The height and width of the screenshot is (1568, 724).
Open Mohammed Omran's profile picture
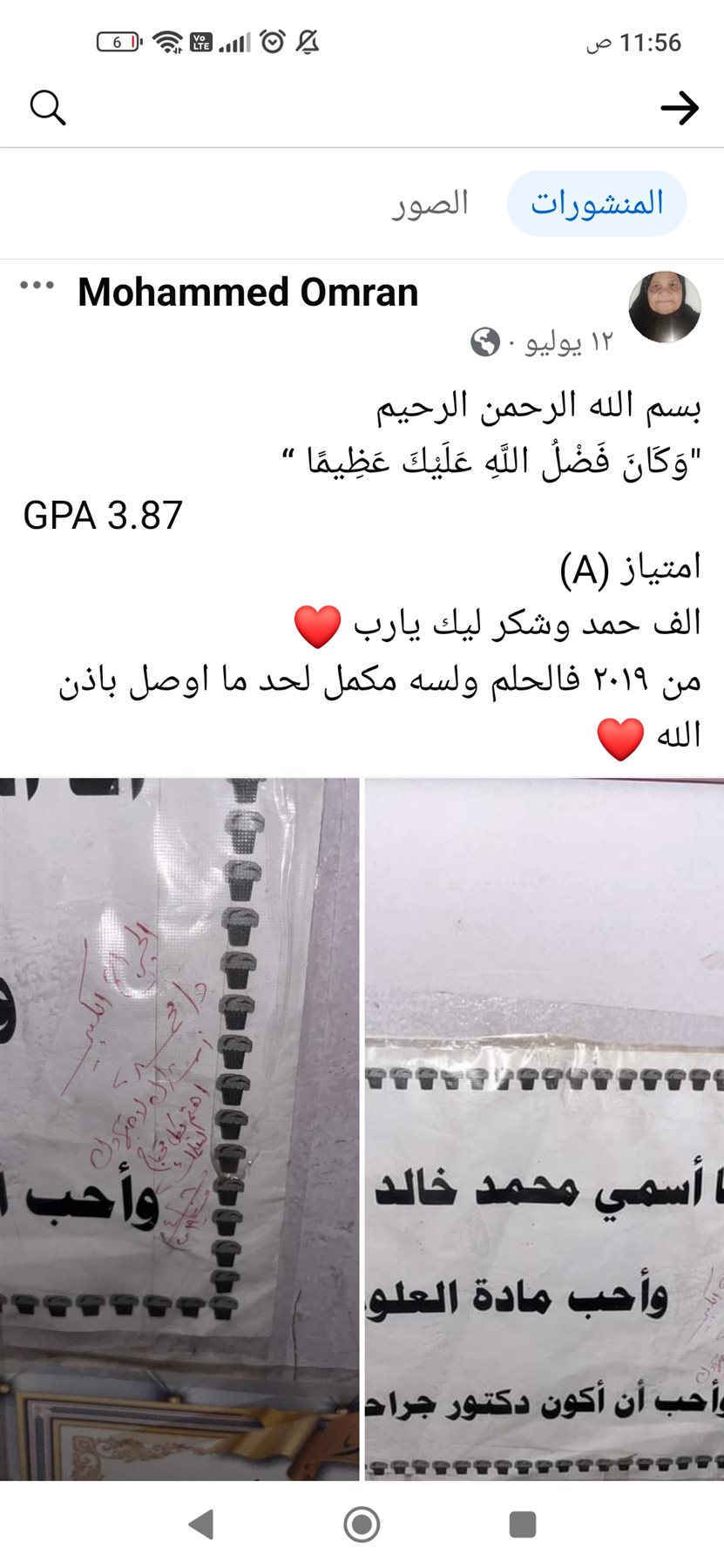click(x=664, y=307)
